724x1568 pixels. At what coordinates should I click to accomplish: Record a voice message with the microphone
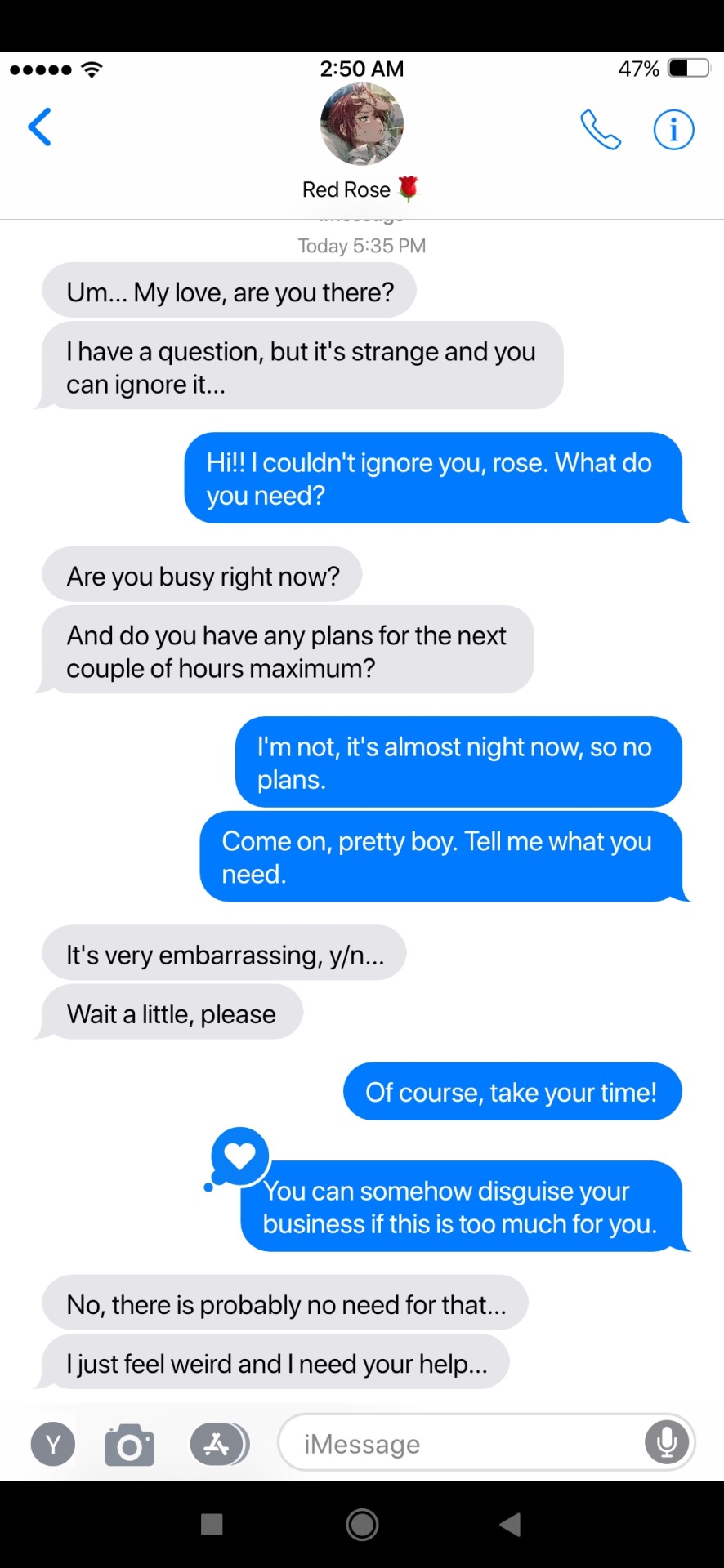click(x=667, y=1442)
